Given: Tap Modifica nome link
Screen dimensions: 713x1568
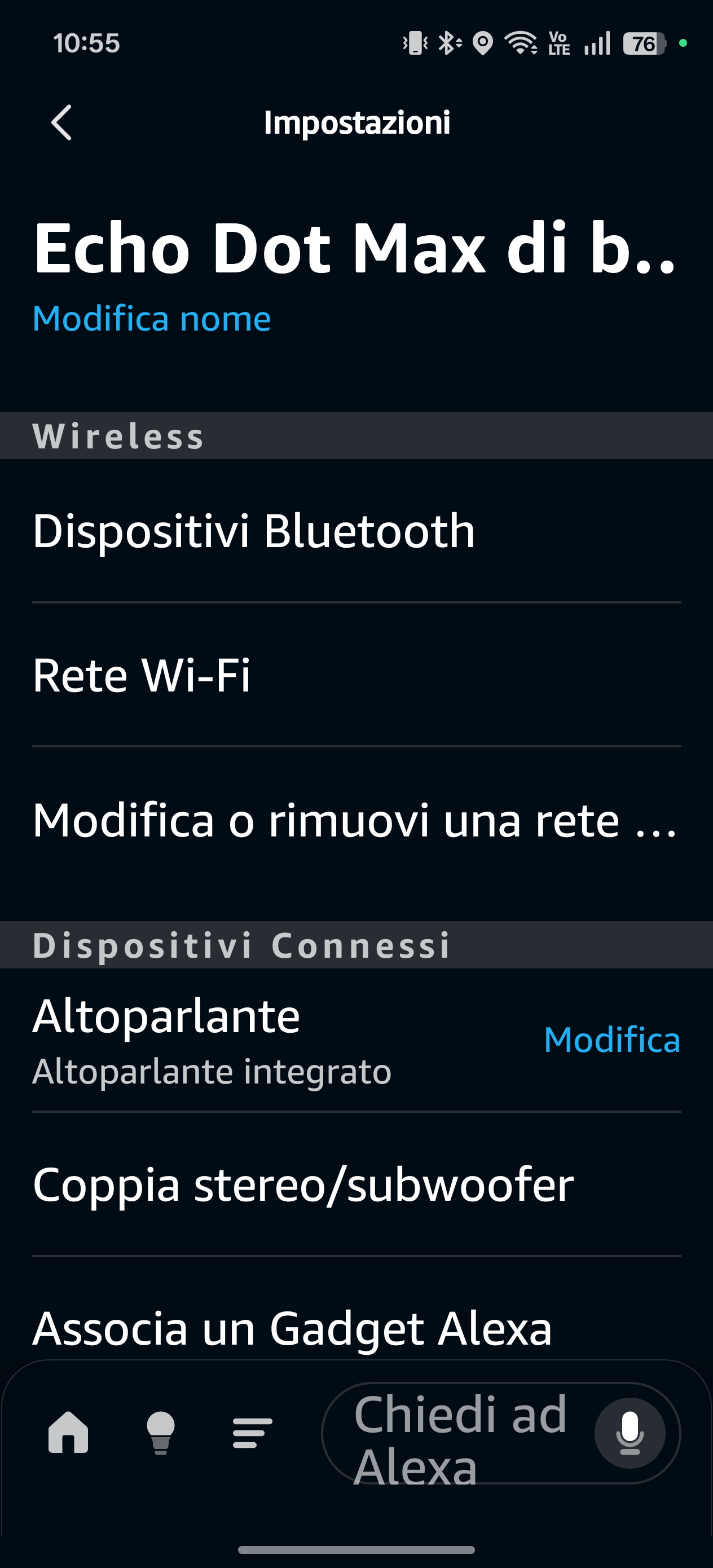Looking at the screenshot, I should click(x=152, y=318).
